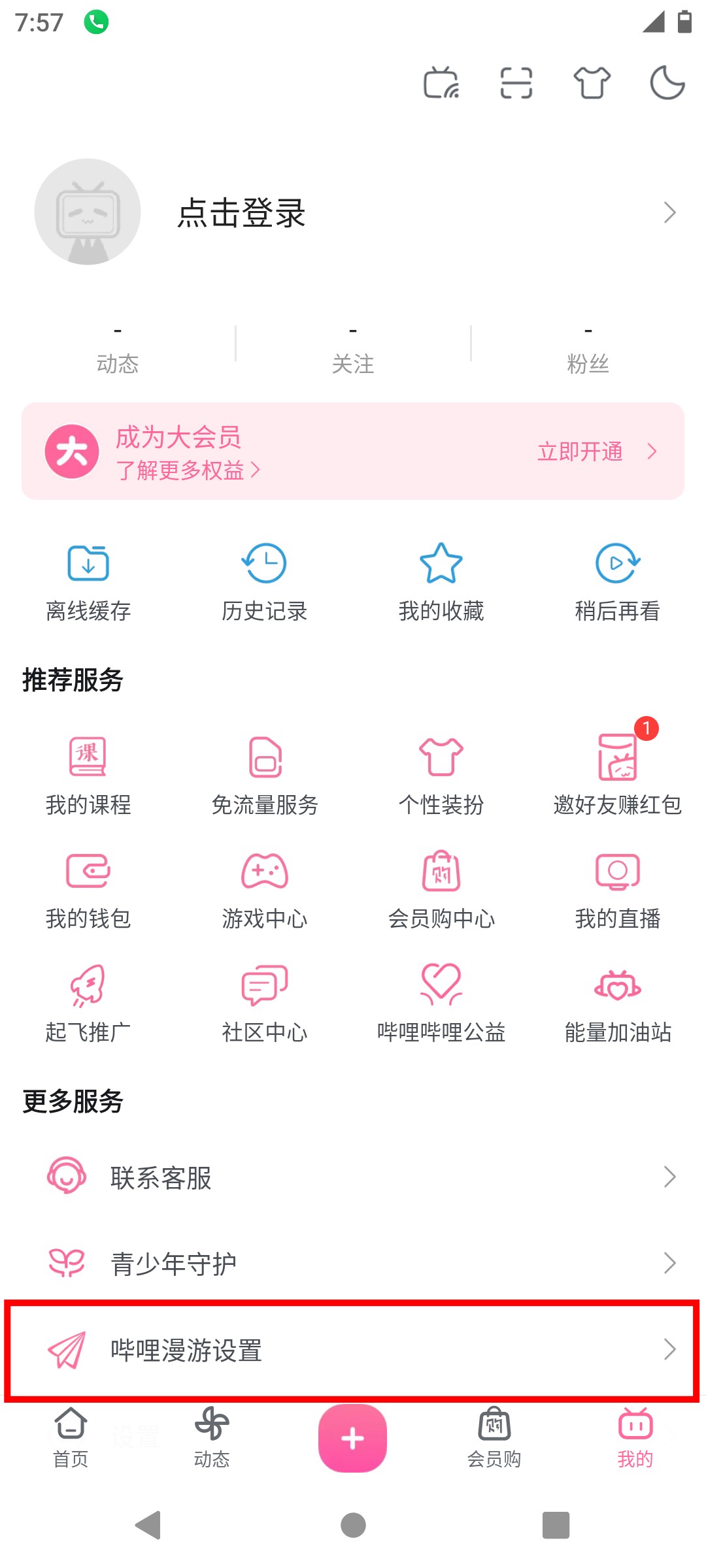Switch to the 首页 tab
Viewport: 706px width, 1568px height.
click(x=71, y=1438)
